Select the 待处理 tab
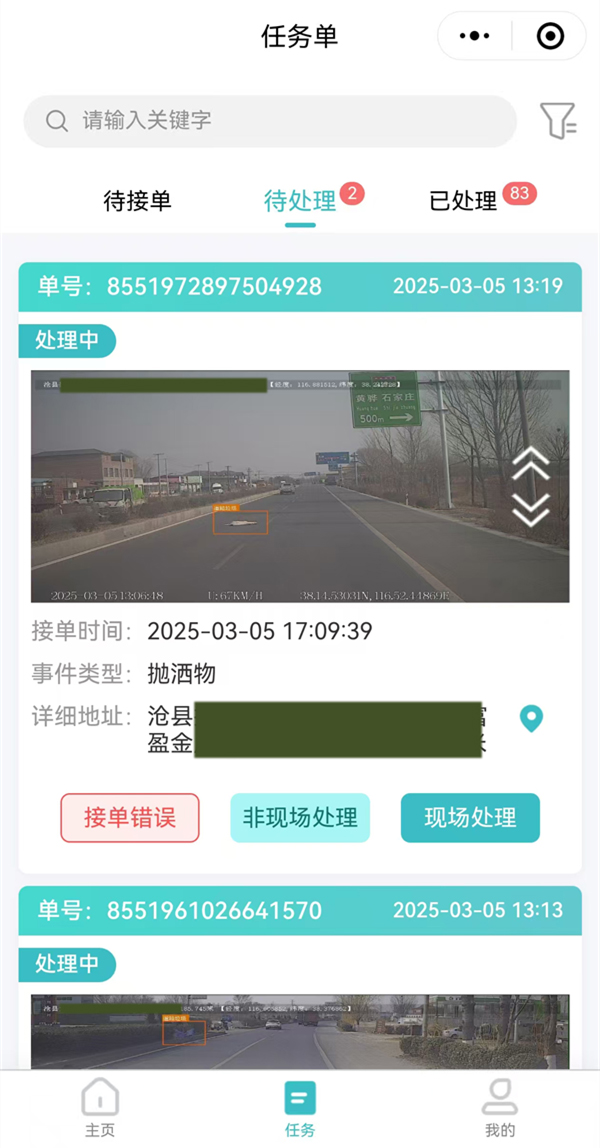This screenshot has height=1148, width=600. (x=300, y=201)
